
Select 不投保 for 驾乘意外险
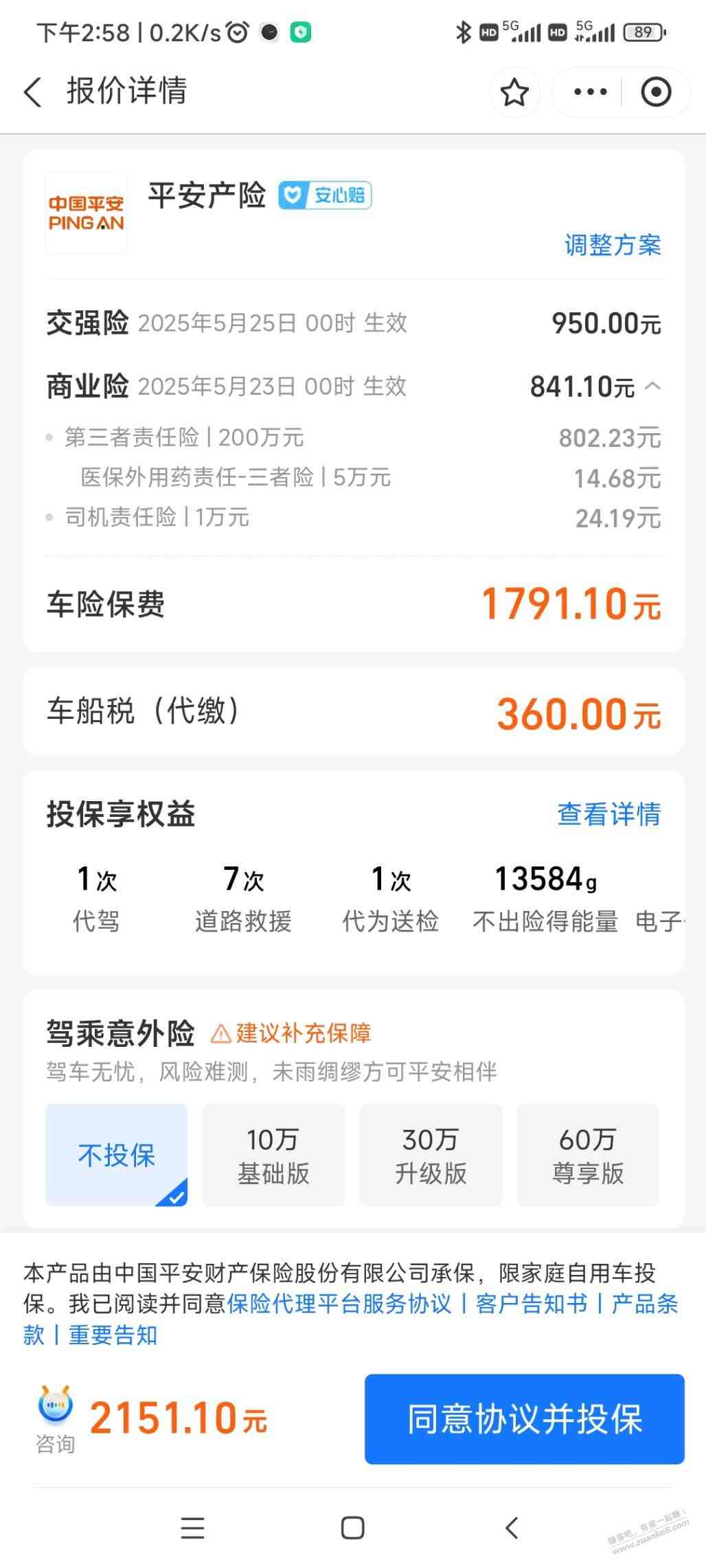[x=116, y=1155]
